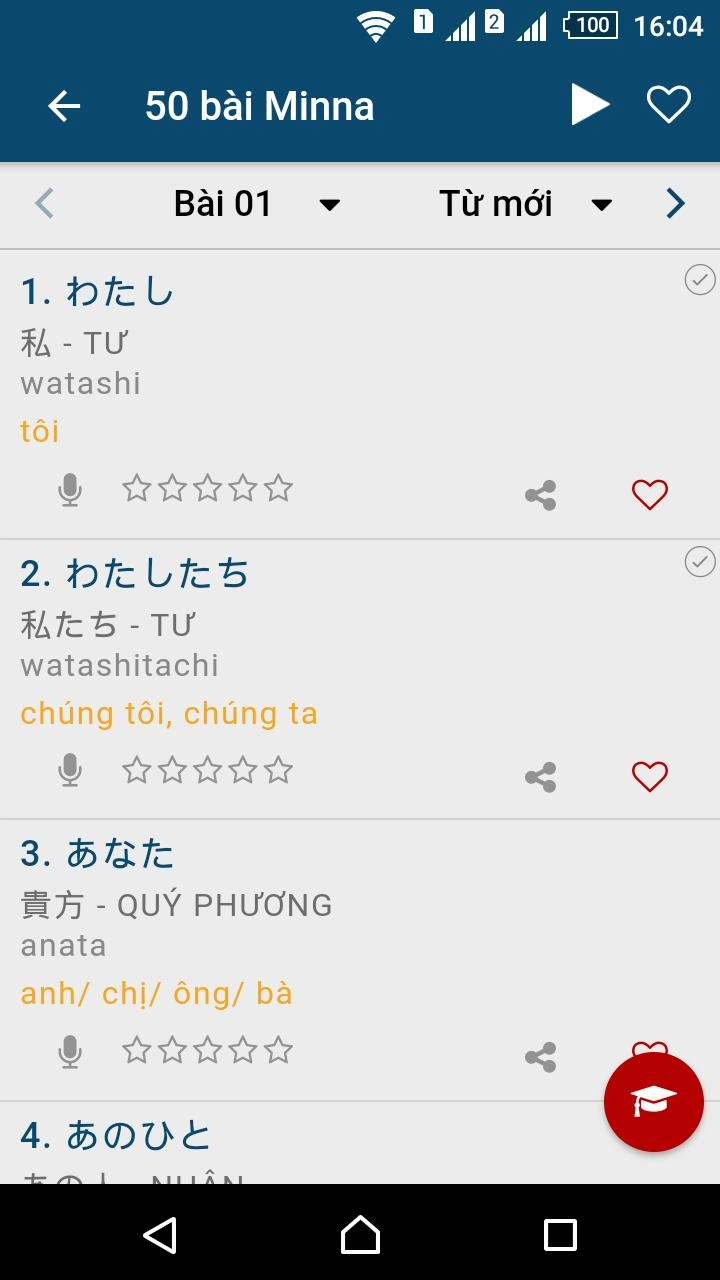Image resolution: width=720 pixels, height=1280 pixels.
Task: Record pronunciation for わたしたち
Action: point(70,771)
